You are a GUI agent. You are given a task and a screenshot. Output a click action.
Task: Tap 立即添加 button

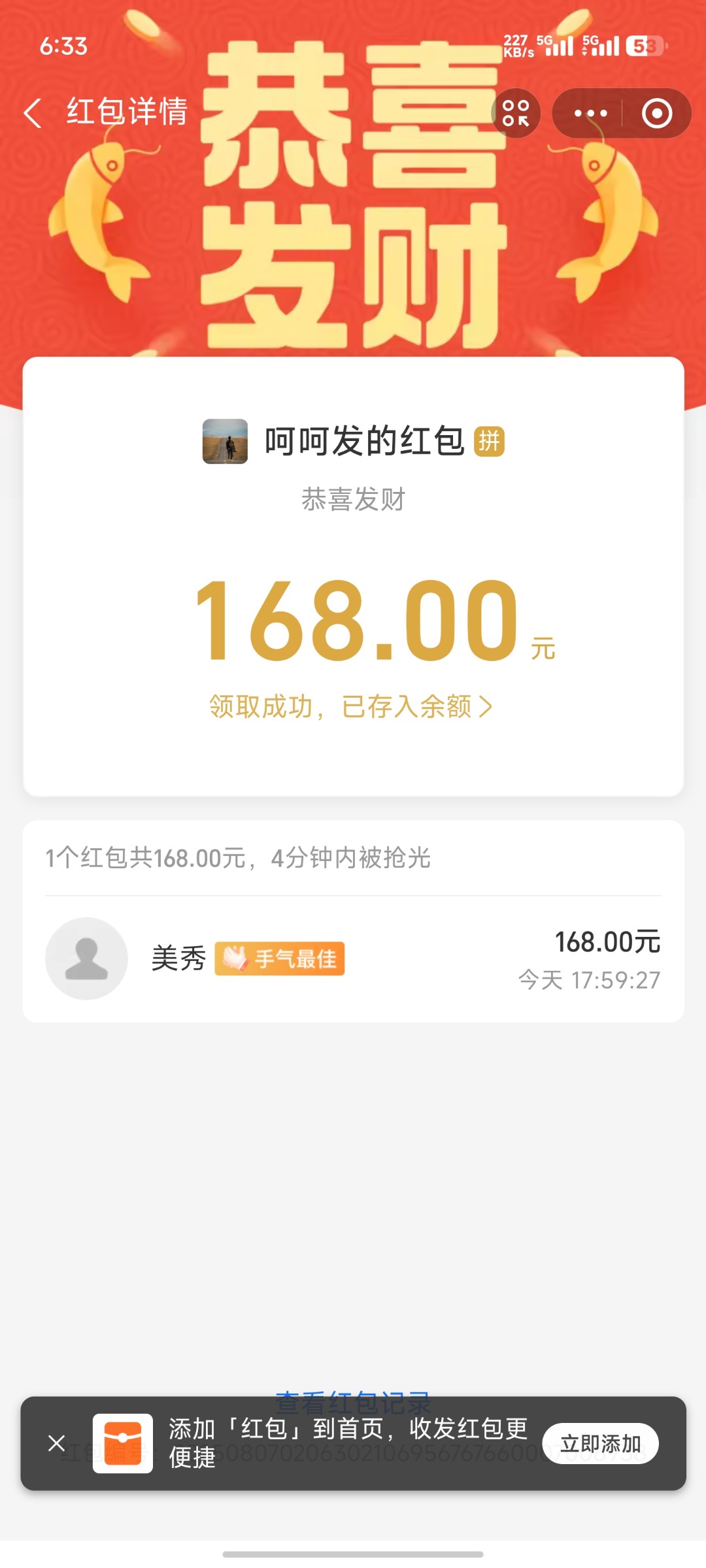(x=600, y=1443)
